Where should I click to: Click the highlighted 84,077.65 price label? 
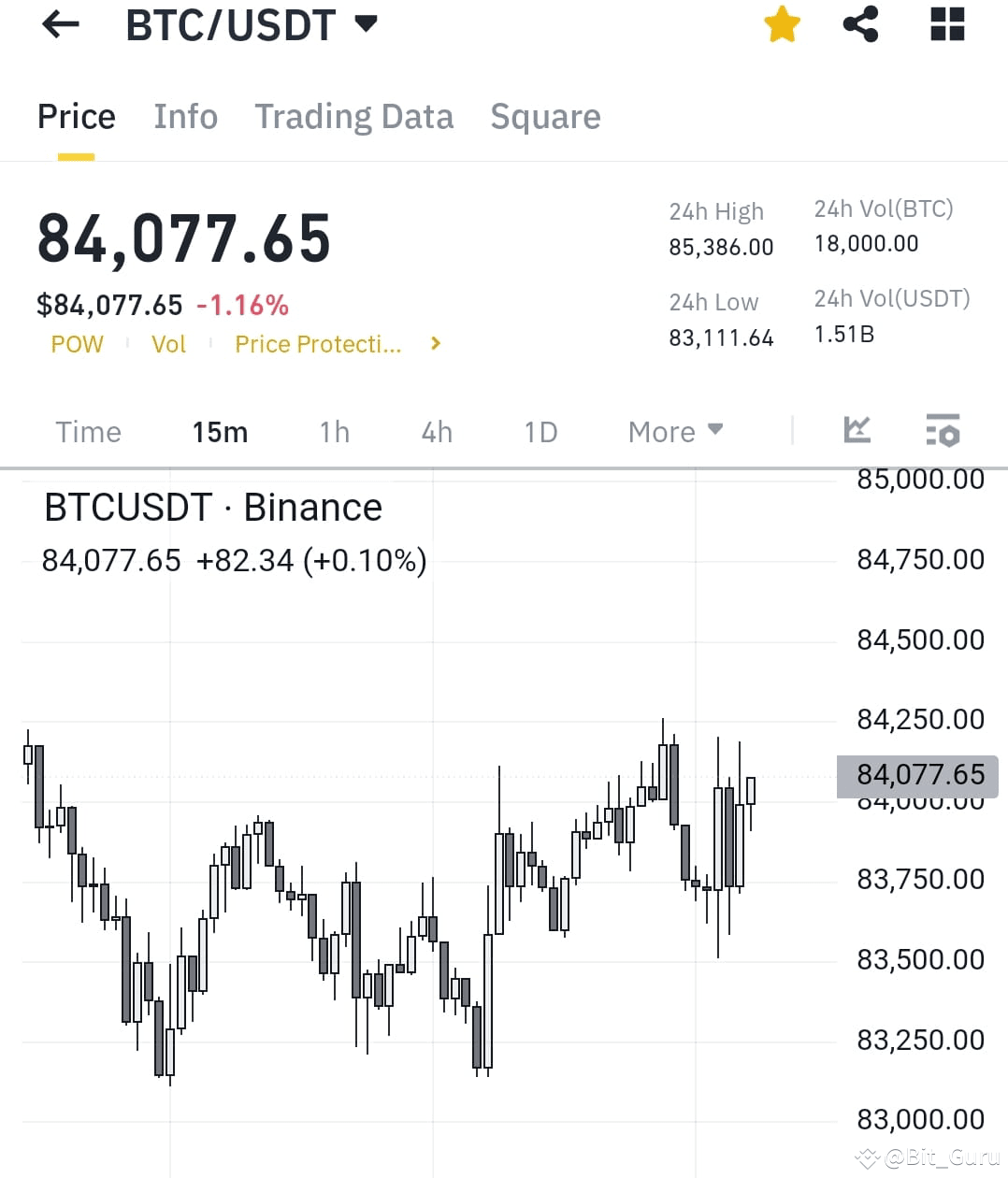coord(920,775)
